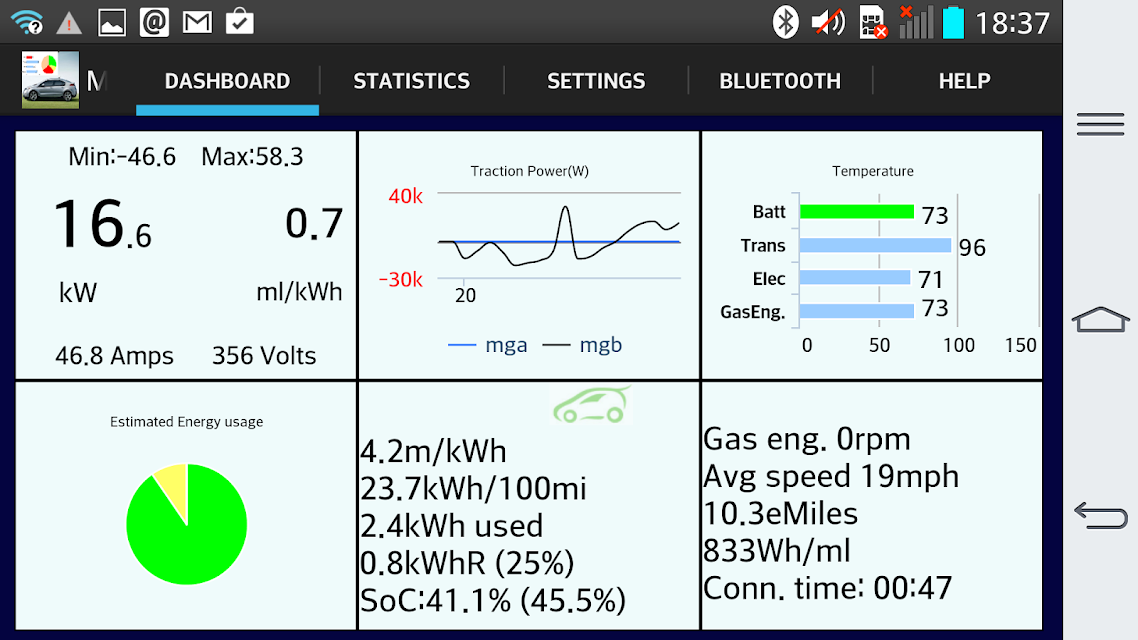Screen dimensions: 1138x640
Task: Select the Dashboard tab
Action: pyautogui.click(x=227, y=81)
